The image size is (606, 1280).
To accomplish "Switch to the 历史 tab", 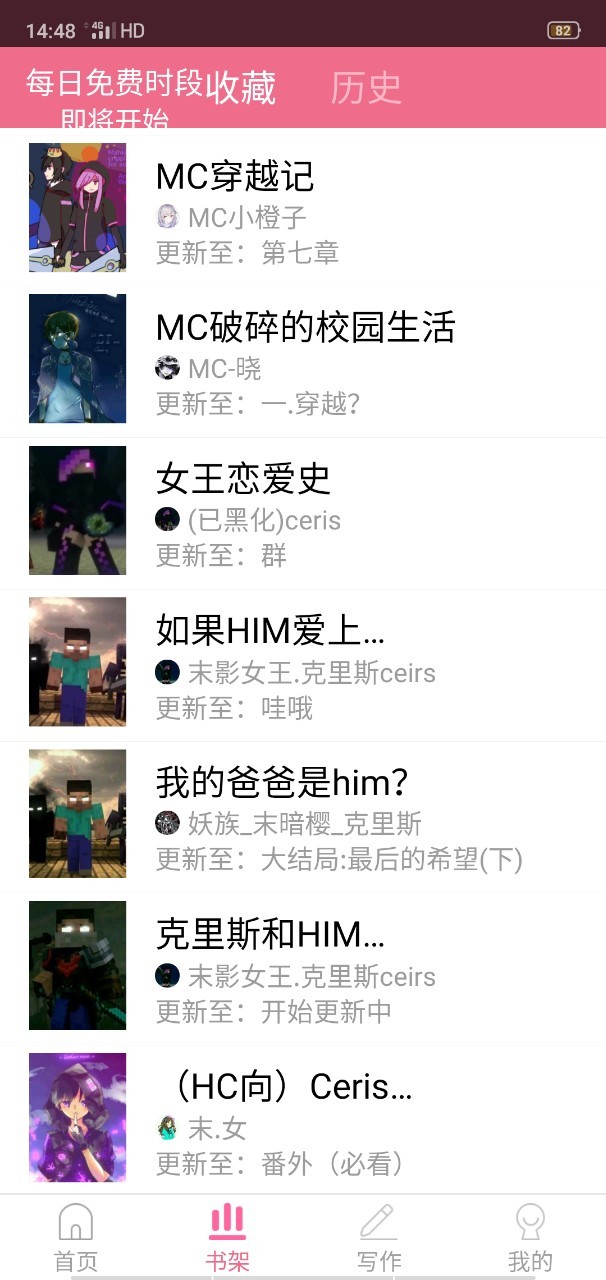I will coord(366,88).
